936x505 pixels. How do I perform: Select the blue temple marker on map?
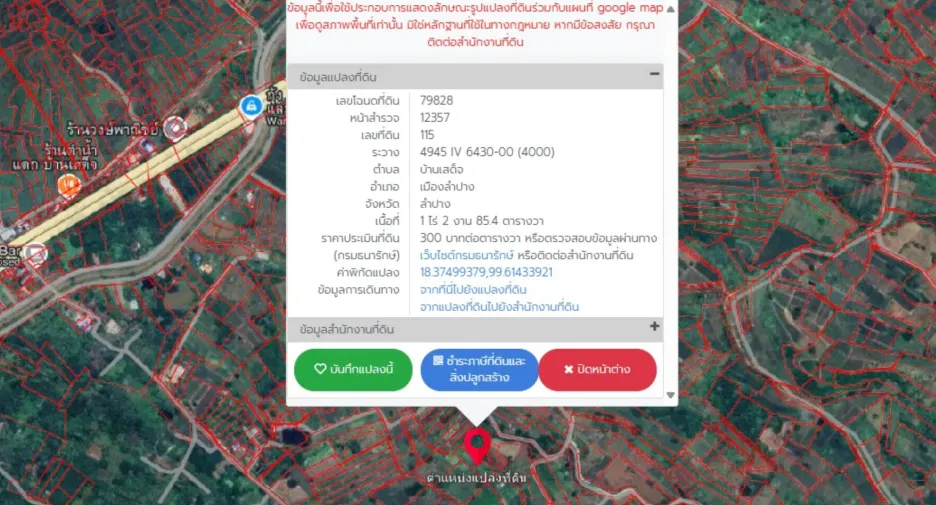251,106
